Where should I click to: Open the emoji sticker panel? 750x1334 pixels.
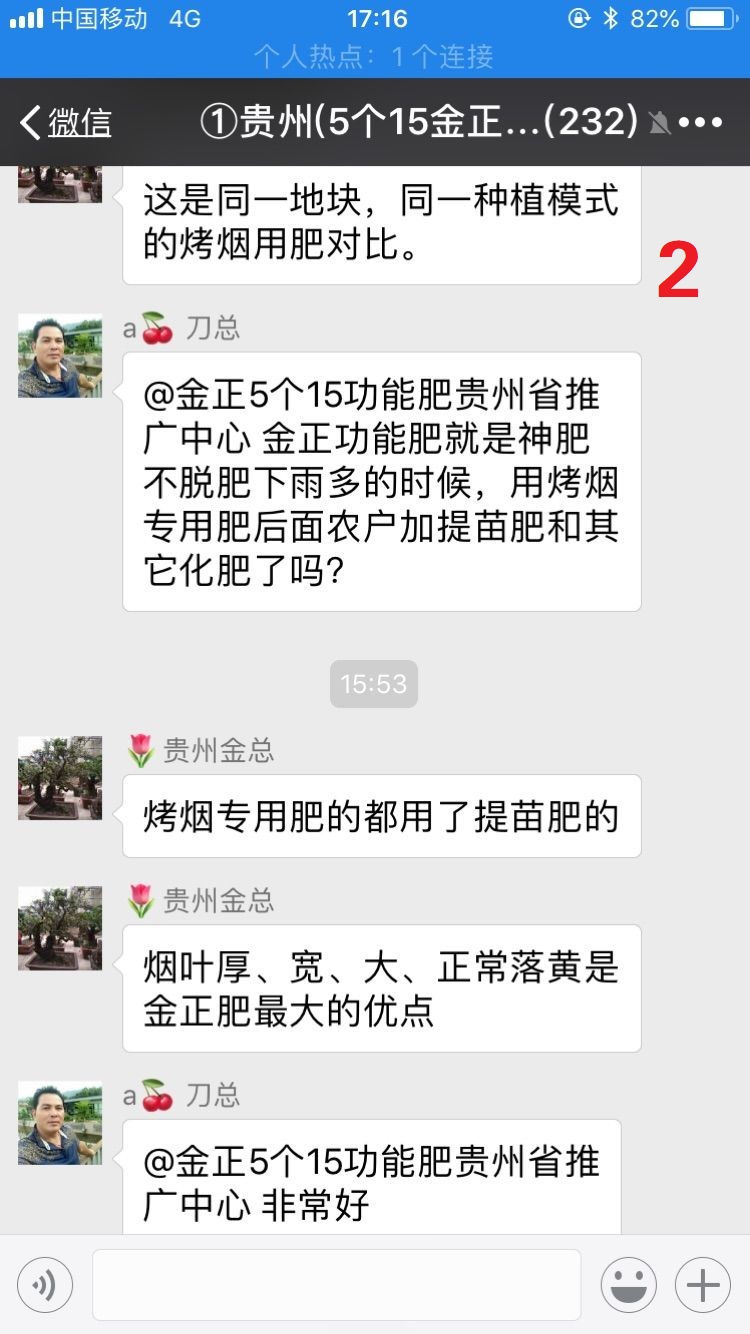point(628,1284)
